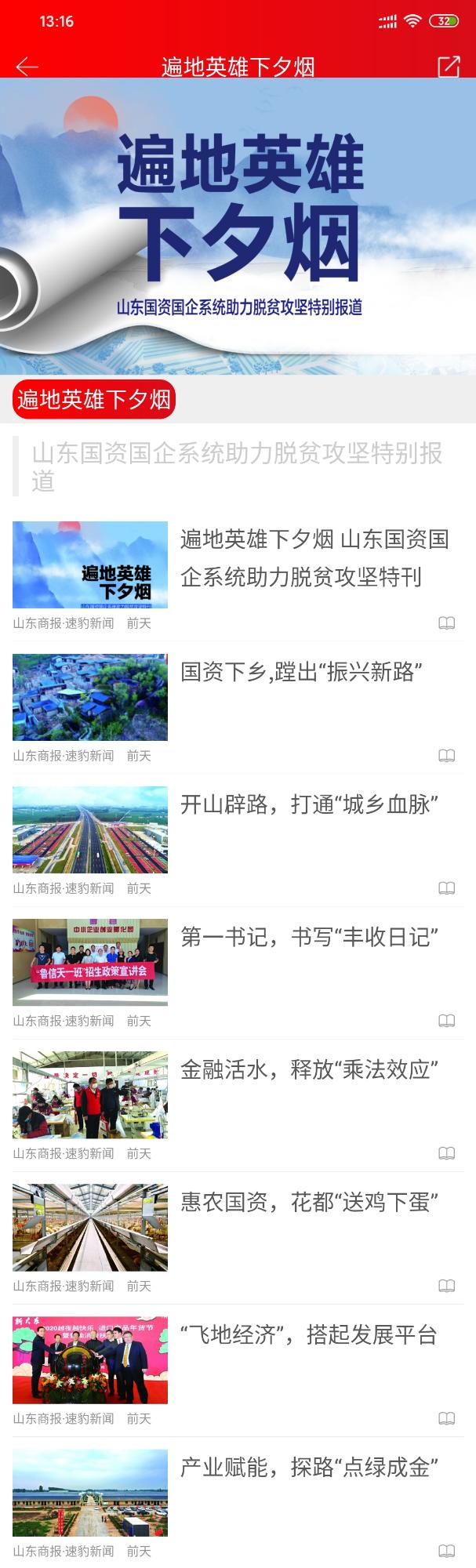Open article 遍地英雄下夕烟 山东国资国企系统助力脱贫攻坚特刊

tap(314, 557)
